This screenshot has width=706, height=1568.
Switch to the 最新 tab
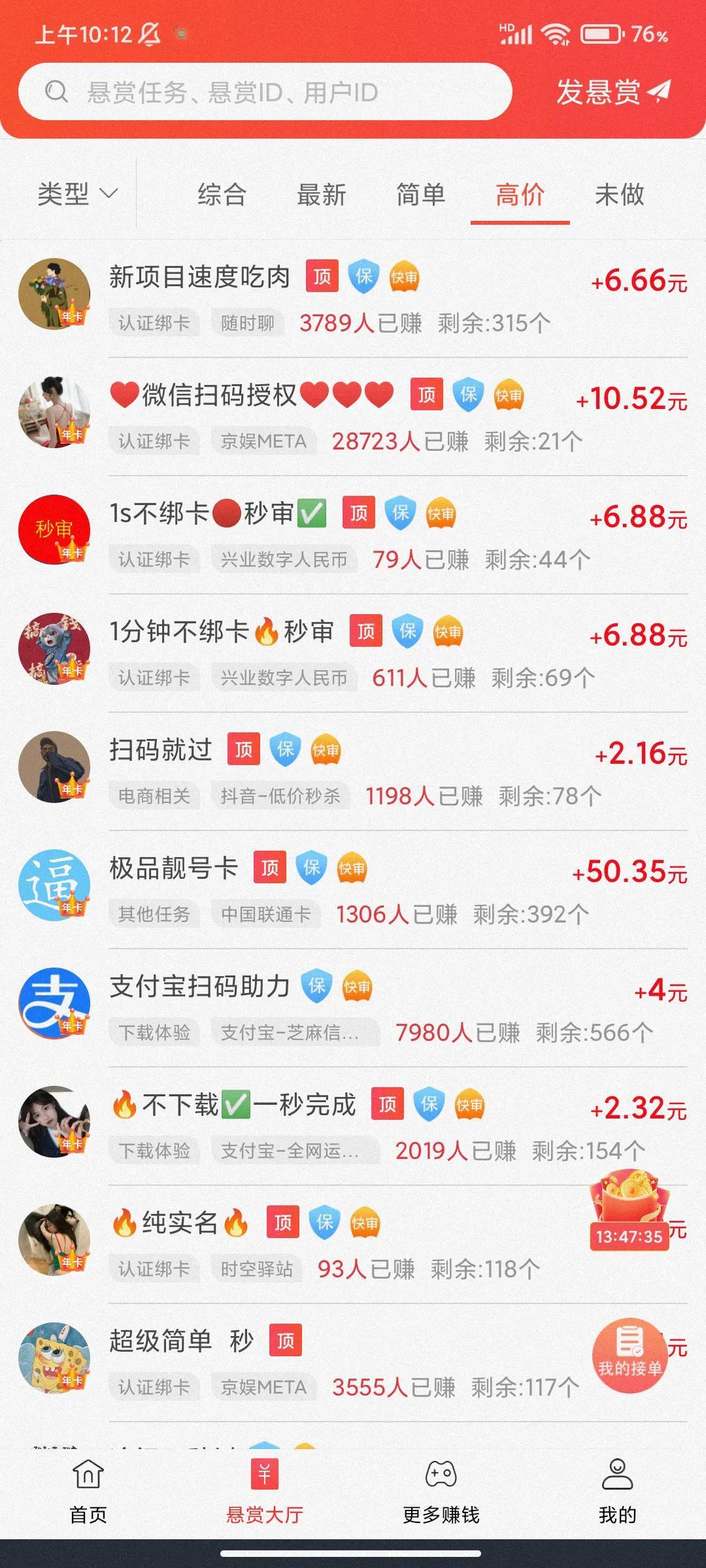coord(321,195)
